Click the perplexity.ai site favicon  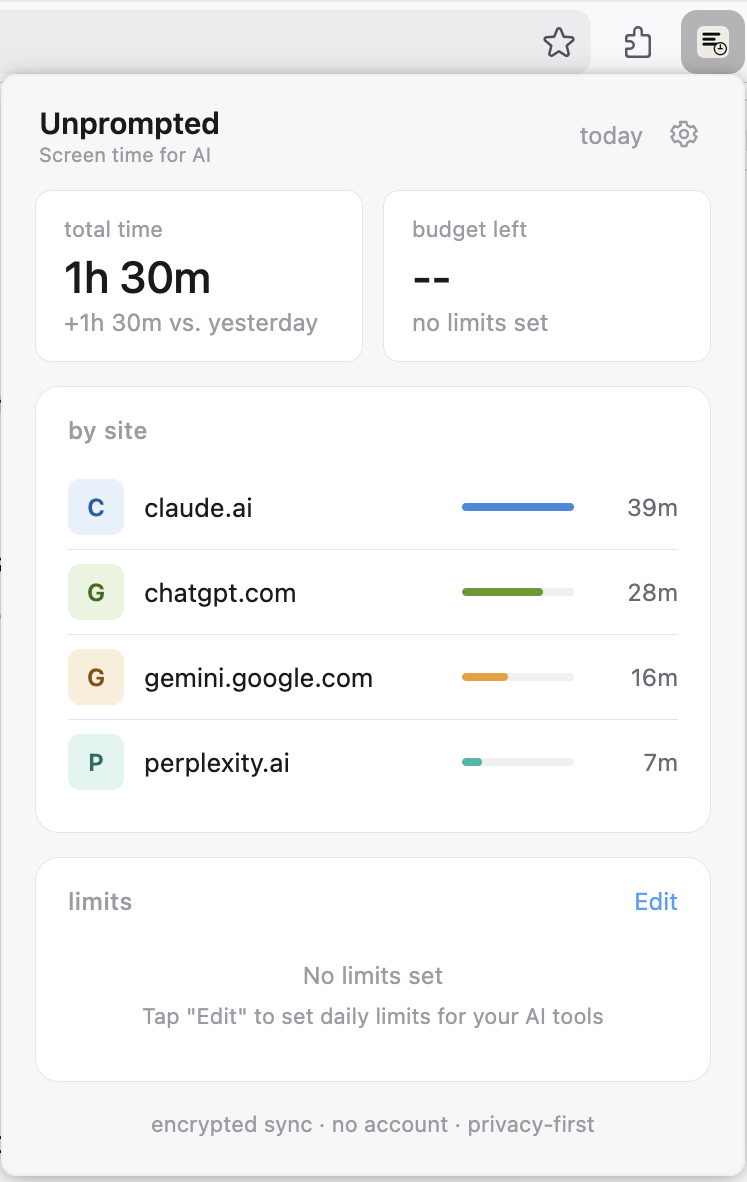pos(96,762)
